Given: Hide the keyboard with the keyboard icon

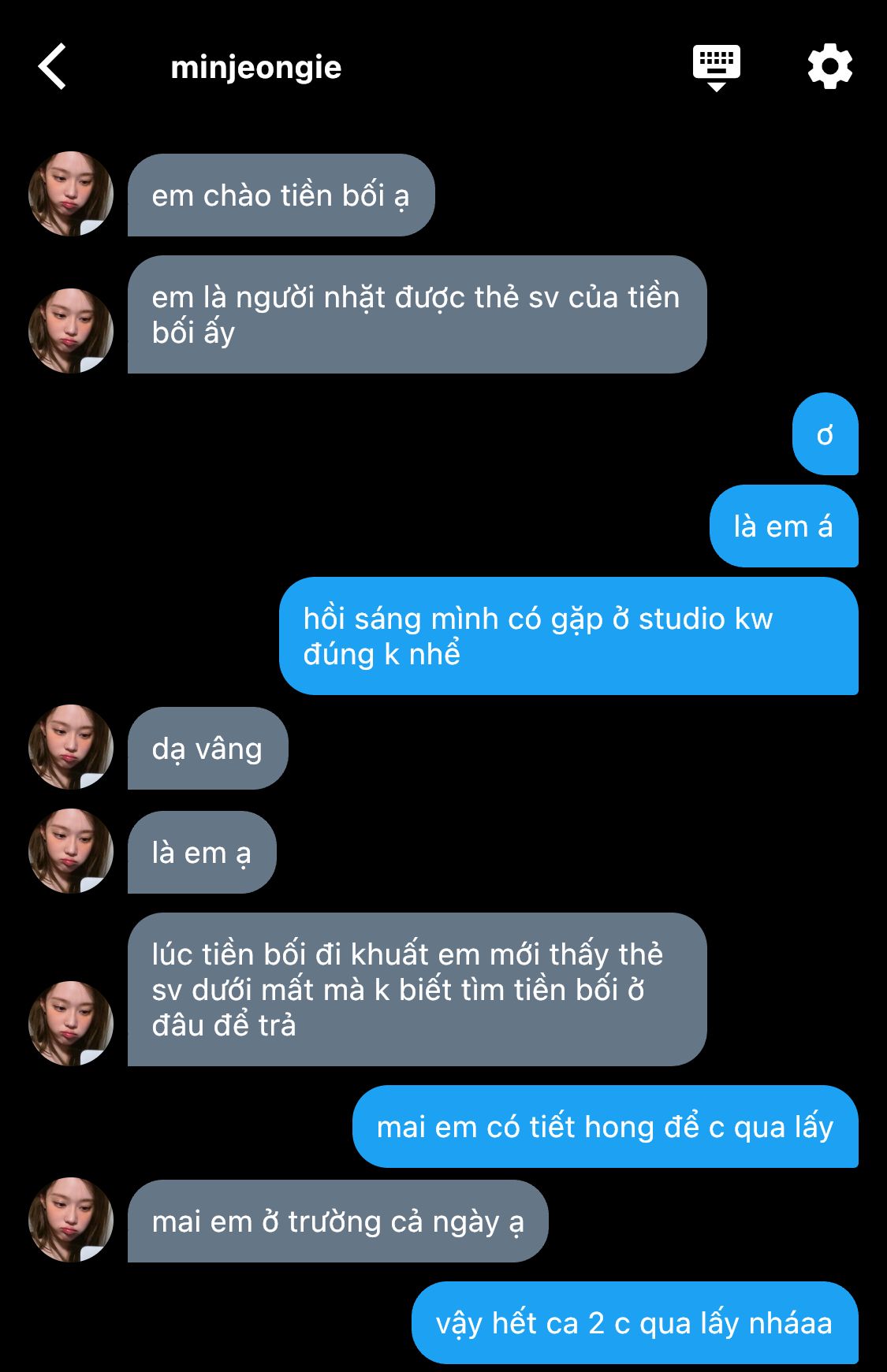Looking at the screenshot, I should click(x=716, y=67).
